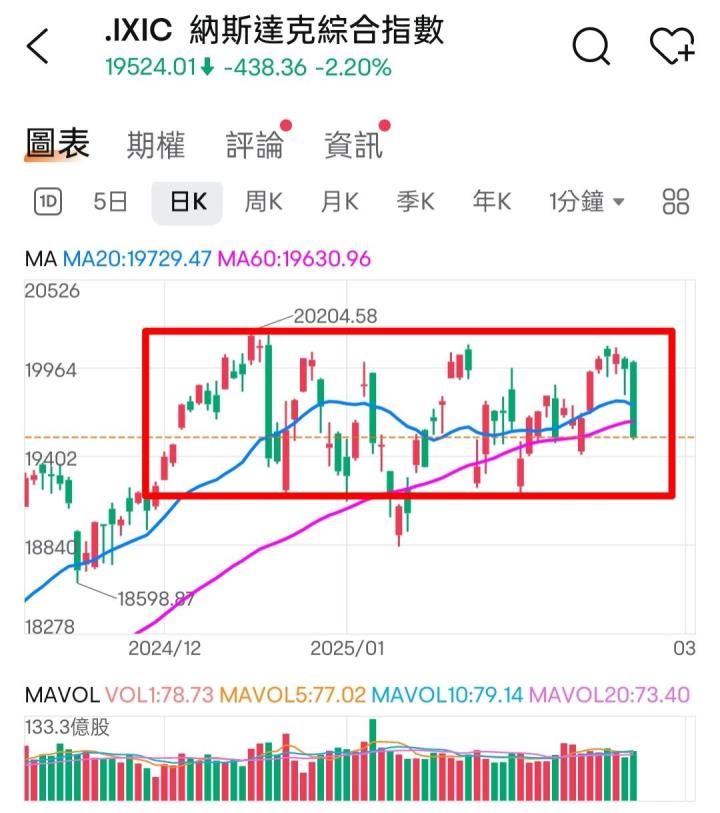Open the search icon
720x813 pixels.
pyautogui.click(x=591, y=46)
